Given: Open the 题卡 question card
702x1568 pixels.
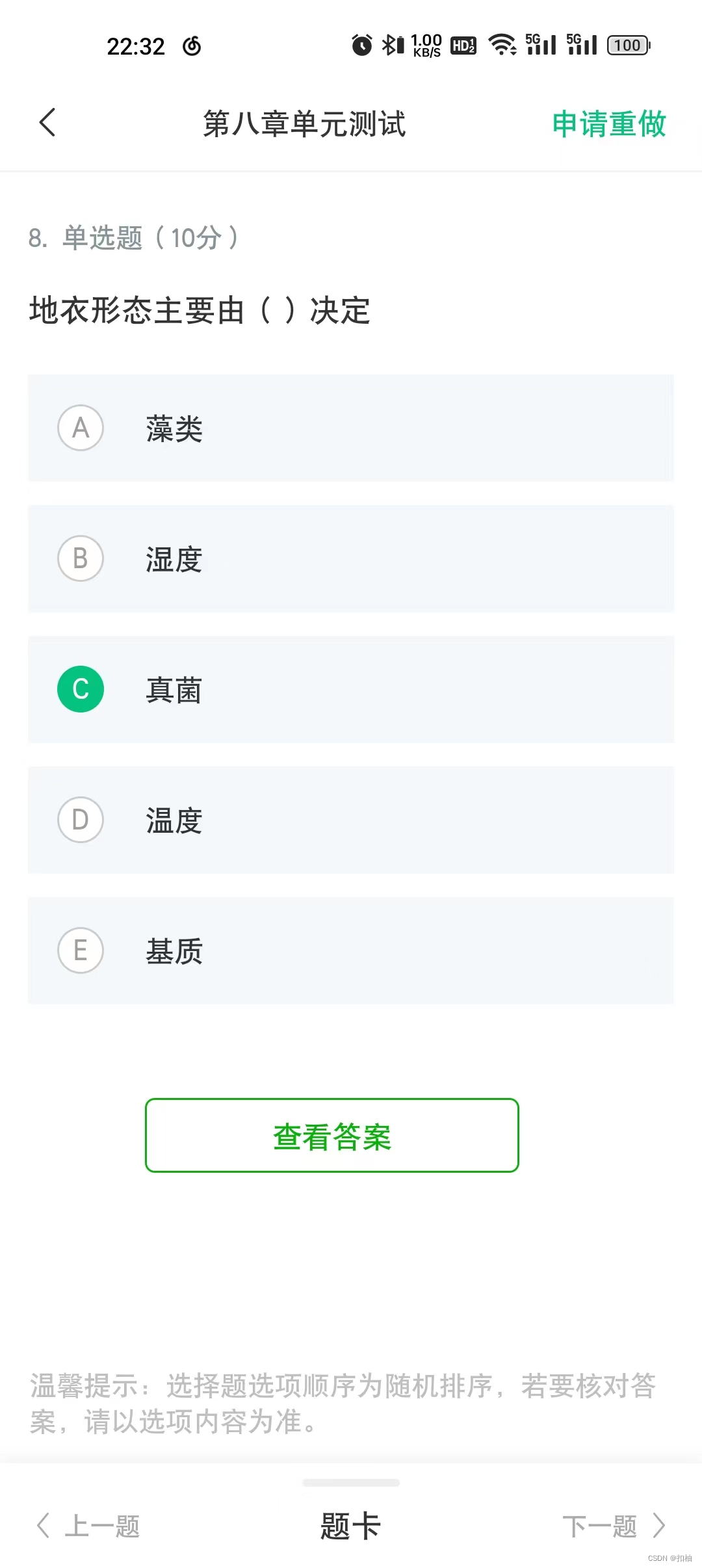Looking at the screenshot, I should [x=350, y=1525].
